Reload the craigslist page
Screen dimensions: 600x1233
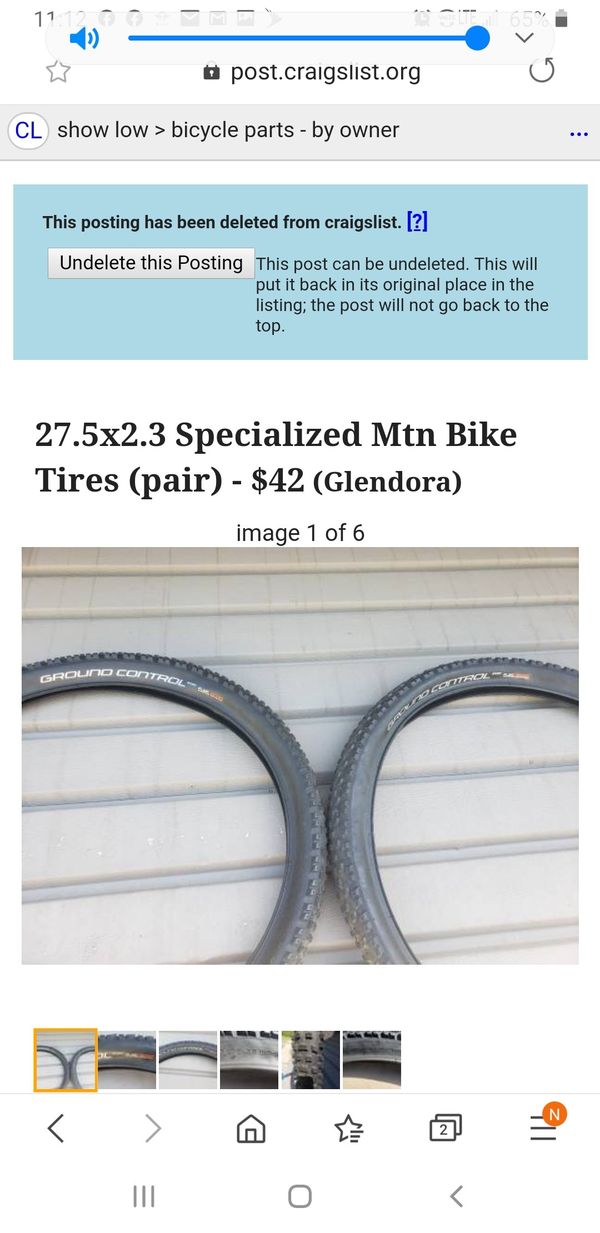pos(541,71)
